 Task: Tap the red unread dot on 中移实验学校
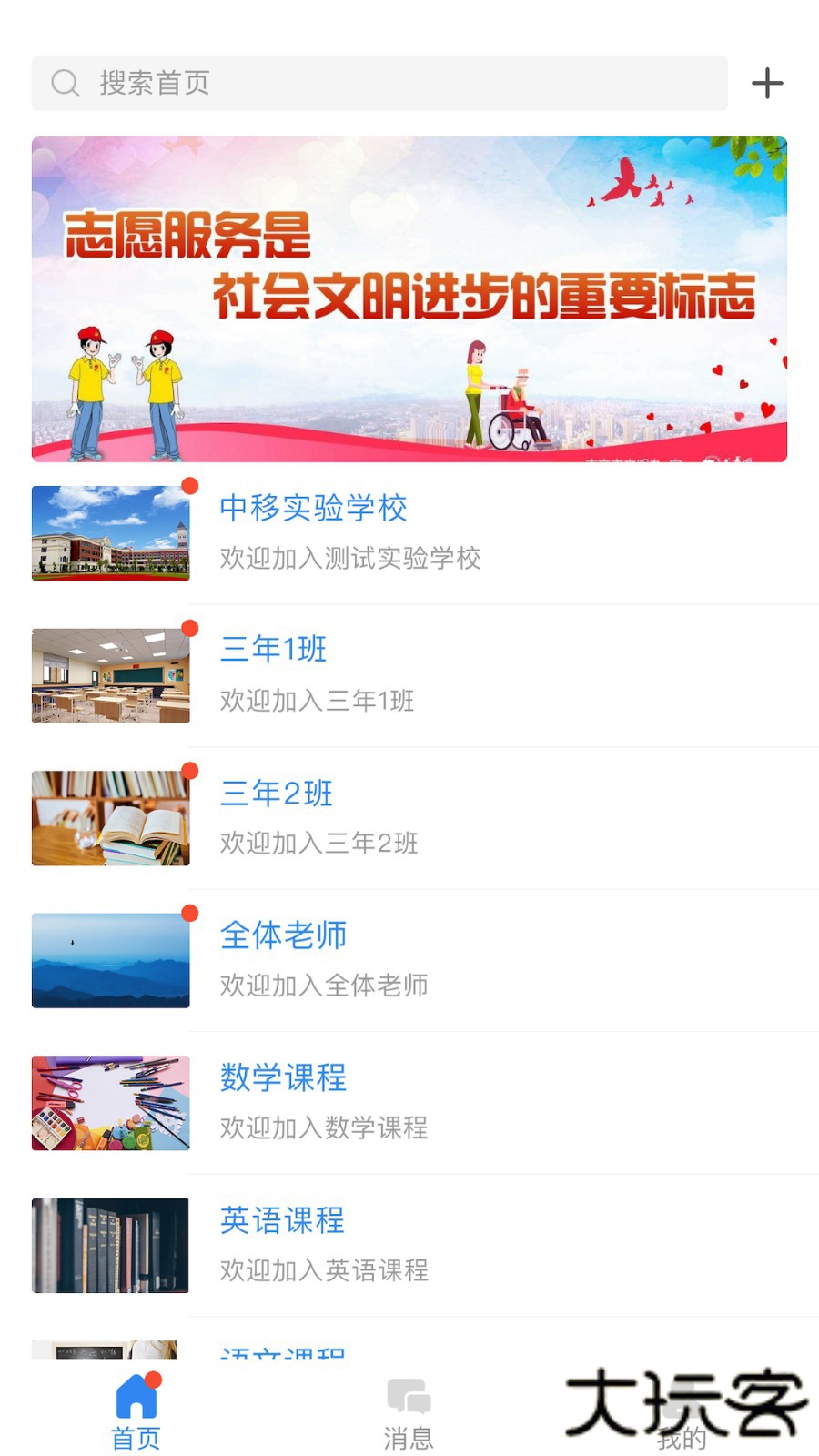pos(187,486)
